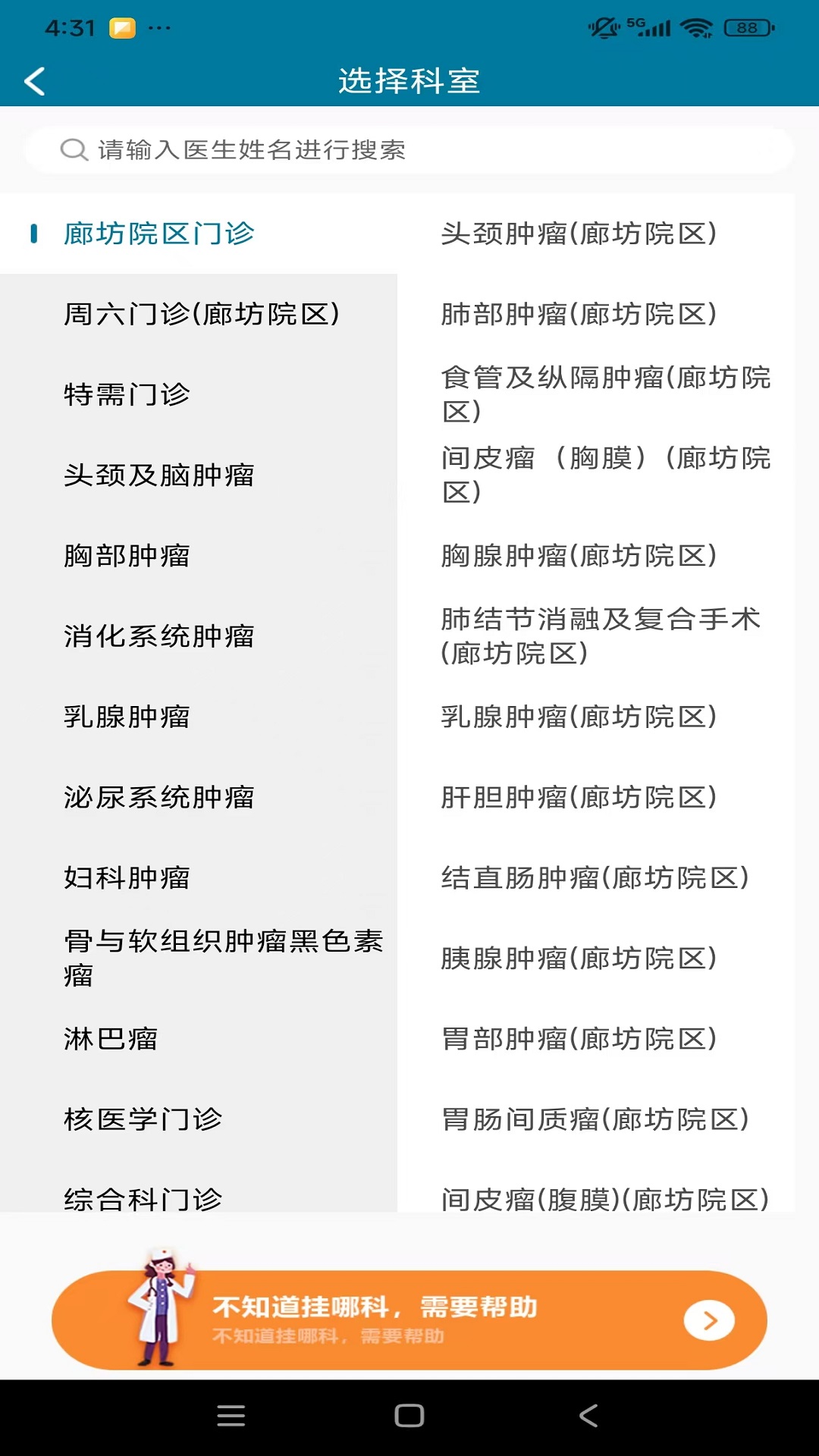The width and height of the screenshot is (819, 1456).
Task: Select 消化系统肿瘤 category
Action: [x=159, y=636]
